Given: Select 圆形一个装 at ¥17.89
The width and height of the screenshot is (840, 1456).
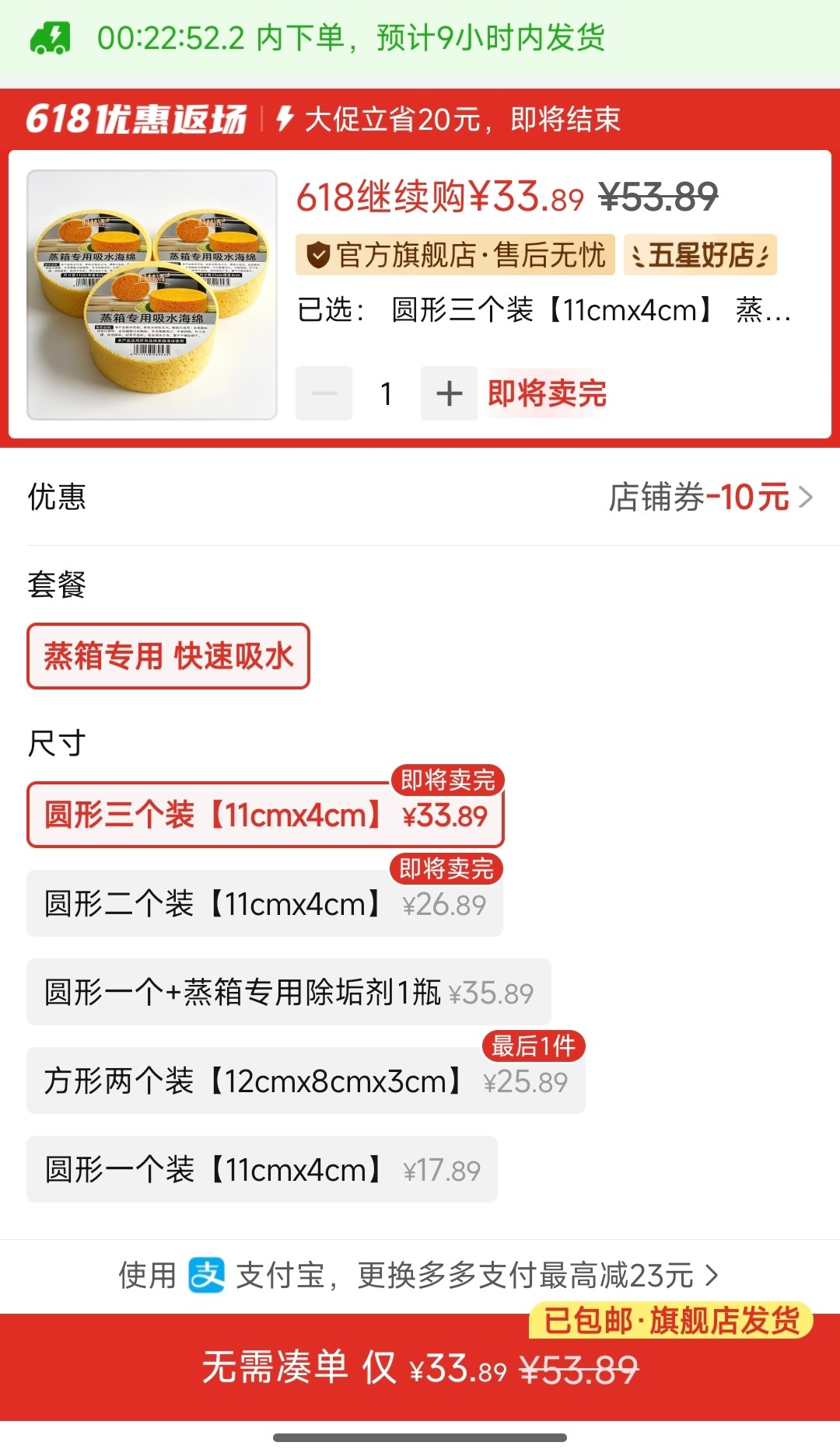Looking at the screenshot, I should (262, 1169).
